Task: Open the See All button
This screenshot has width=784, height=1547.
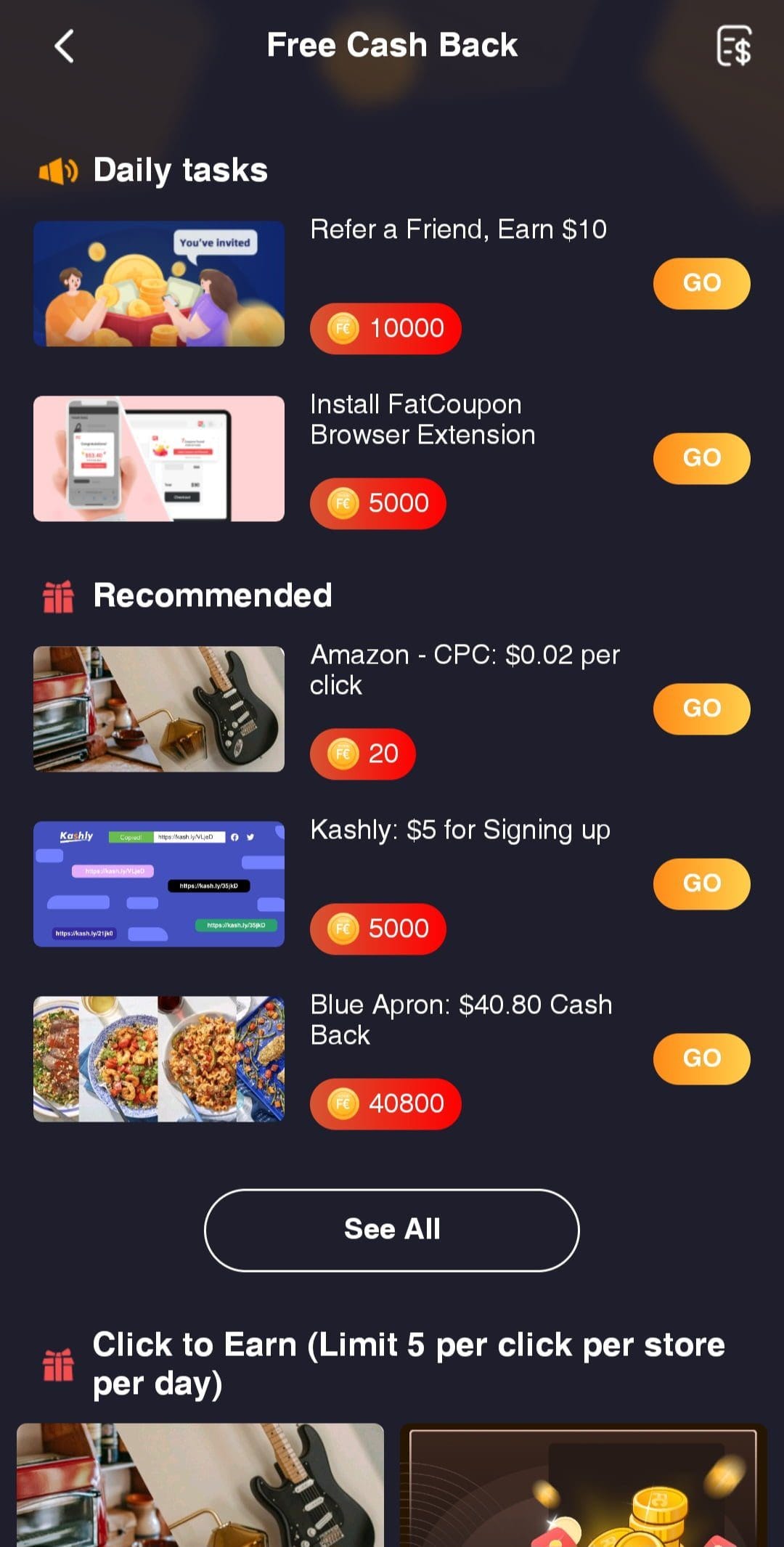Action: 392,1230
